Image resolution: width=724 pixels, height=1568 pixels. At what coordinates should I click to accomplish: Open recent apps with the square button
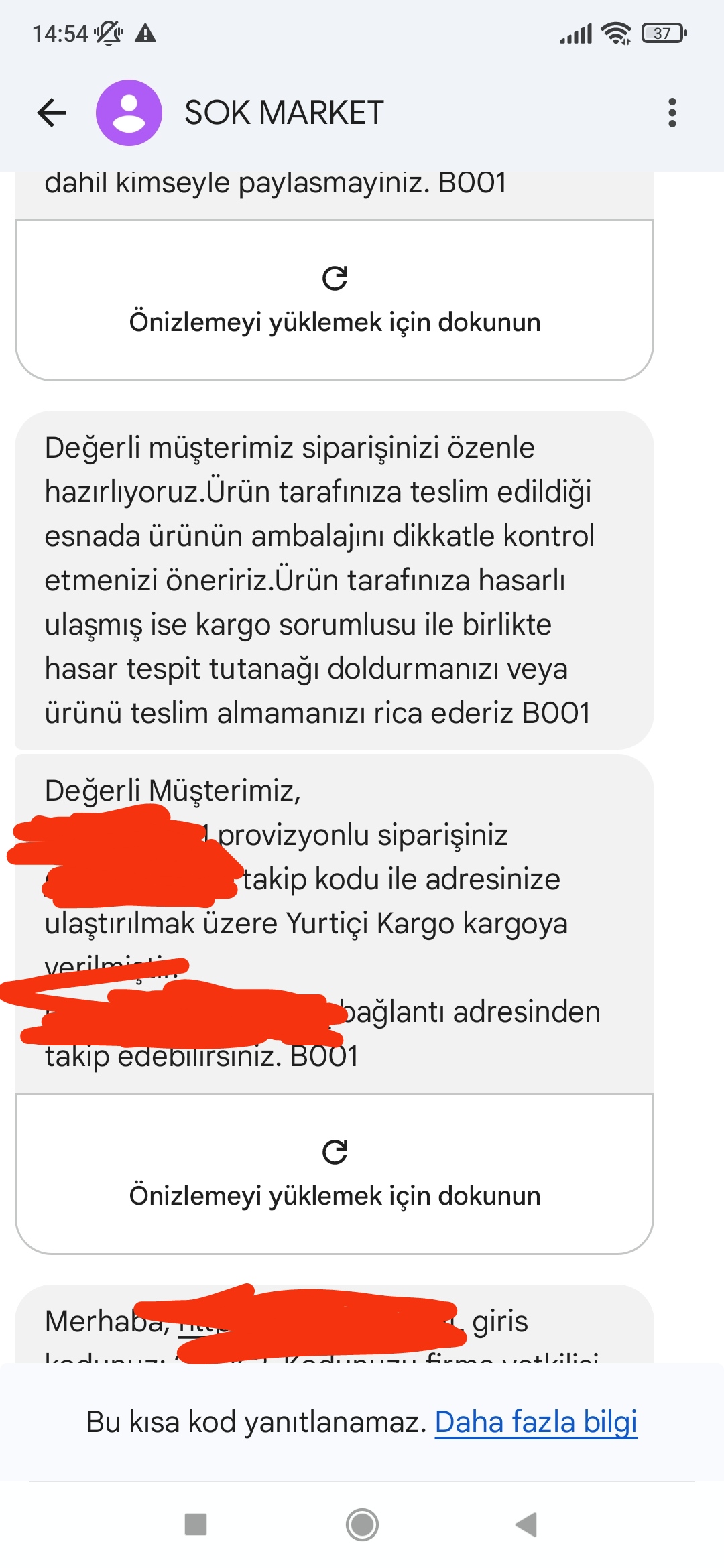click(x=196, y=1524)
